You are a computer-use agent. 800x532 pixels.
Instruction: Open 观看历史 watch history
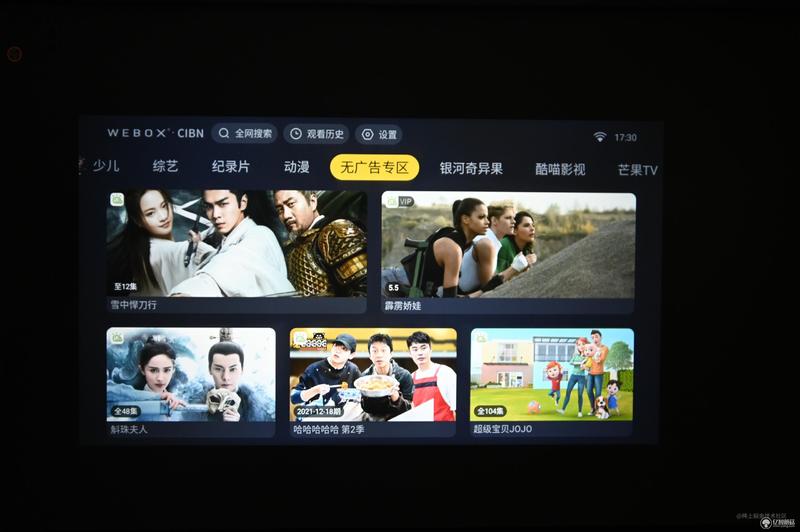click(x=316, y=134)
